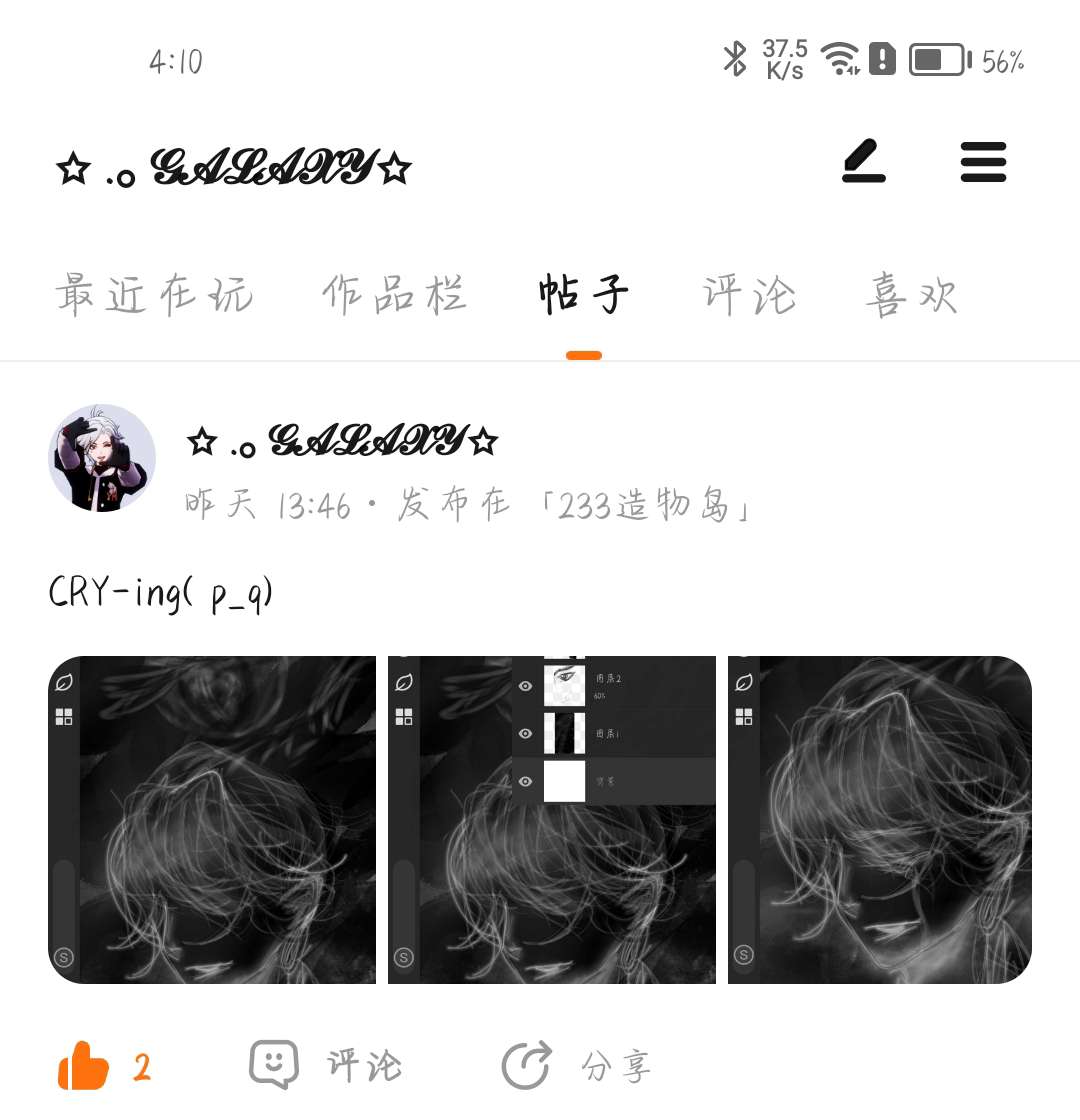Open the post author's avatar
Image resolution: width=1080 pixels, height=1120 pixels.
[102, 458]
